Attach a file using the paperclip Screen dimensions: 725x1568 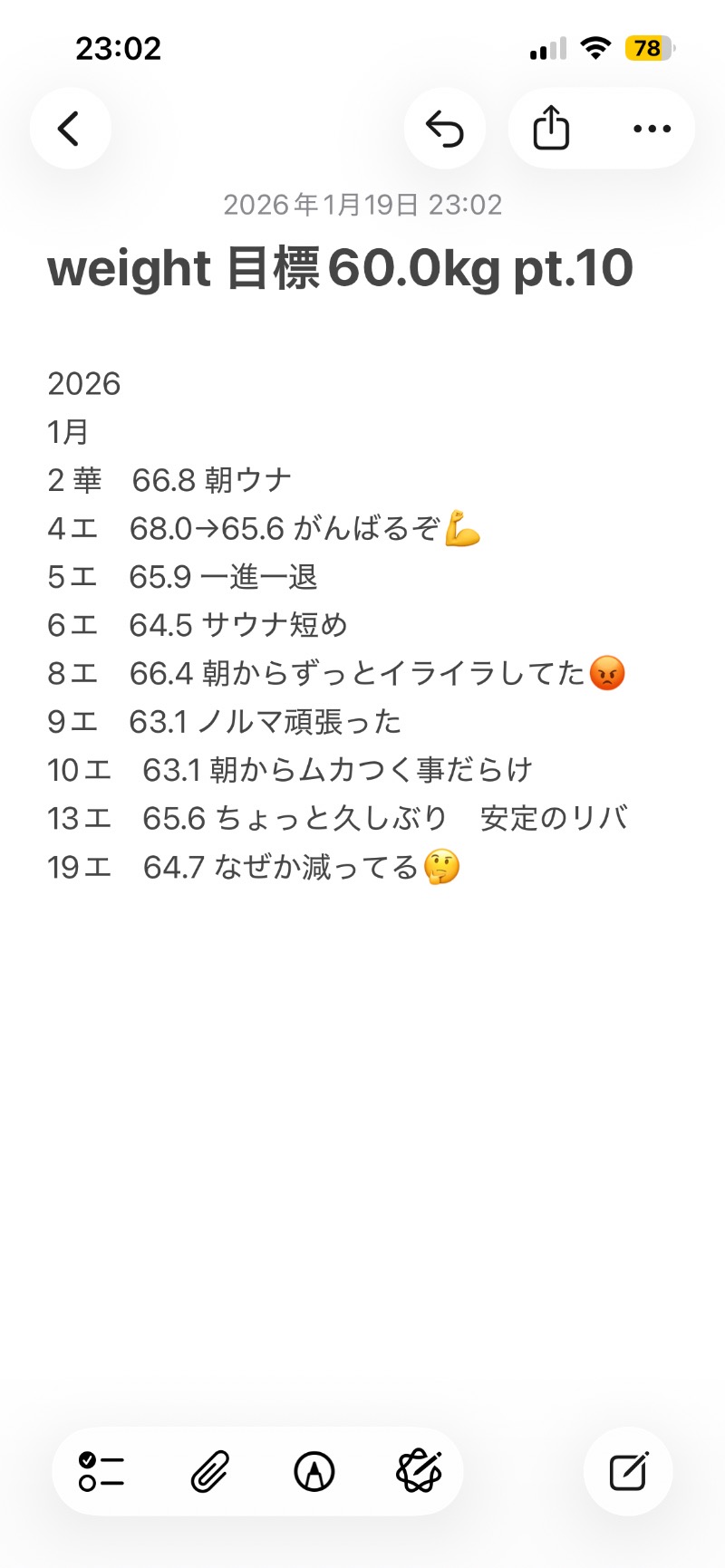[x=207, y=1471]
